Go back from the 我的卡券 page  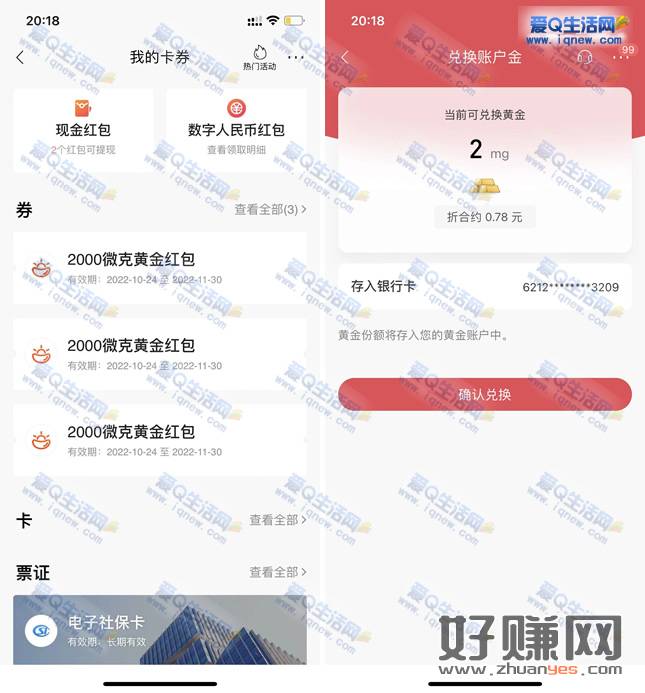click(20, 58)
